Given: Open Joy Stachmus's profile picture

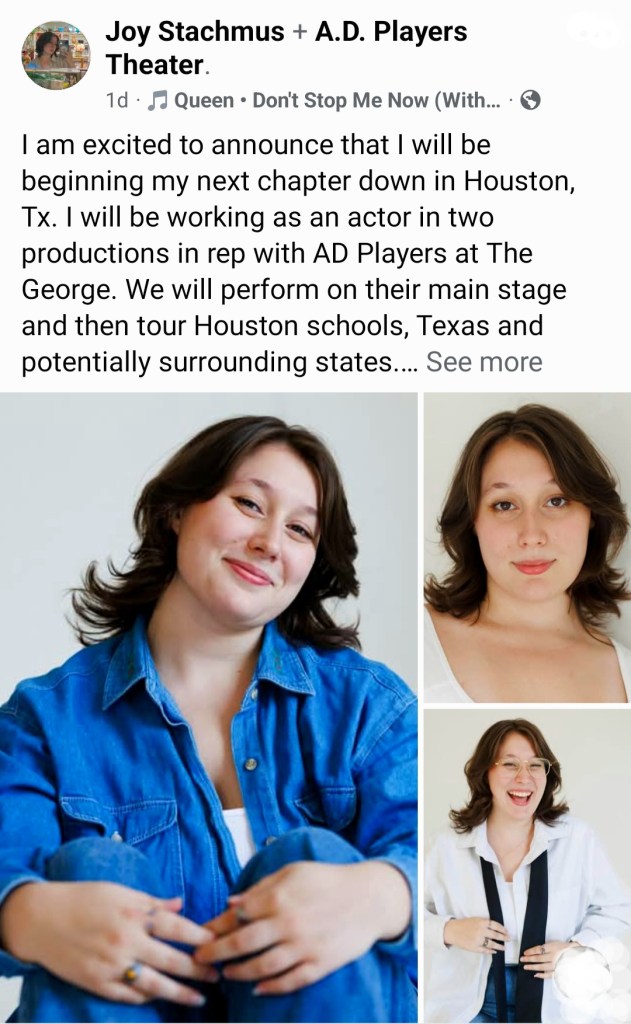Looking at the screenshot, I should pos(56,55).
